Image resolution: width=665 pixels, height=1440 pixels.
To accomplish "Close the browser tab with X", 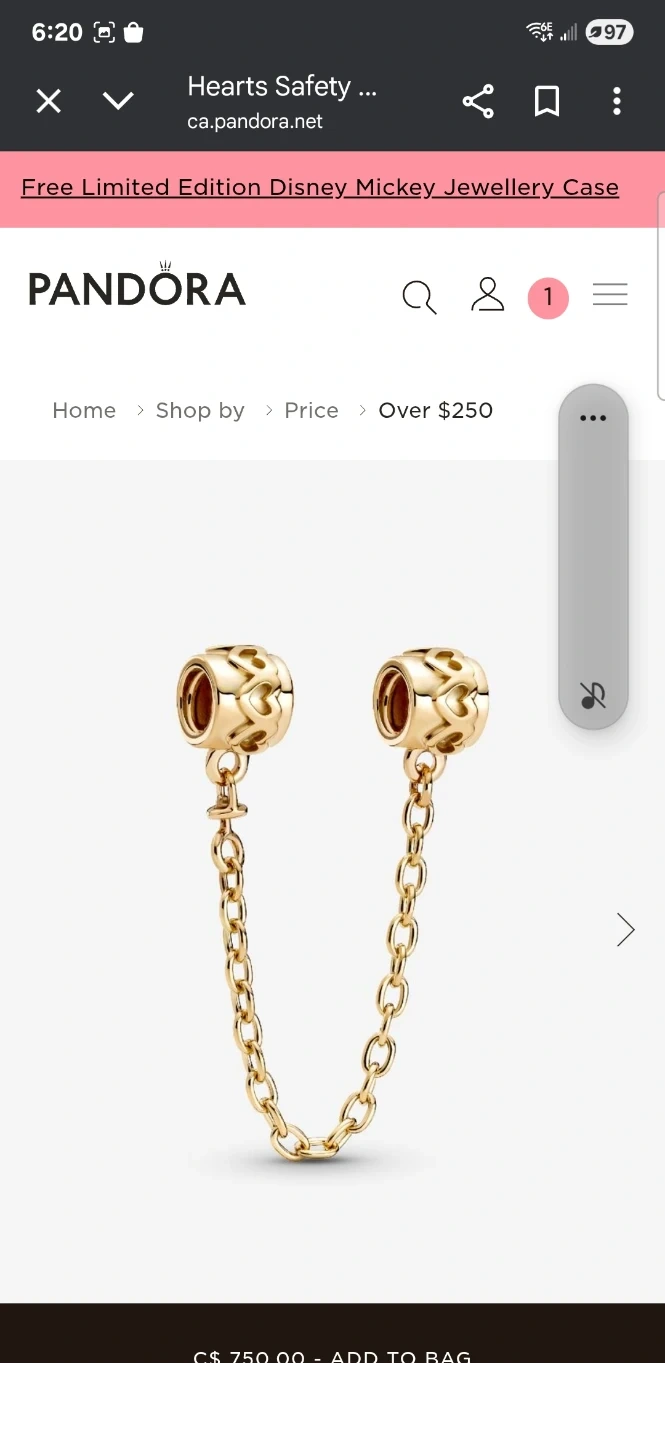I will (48, 101).
